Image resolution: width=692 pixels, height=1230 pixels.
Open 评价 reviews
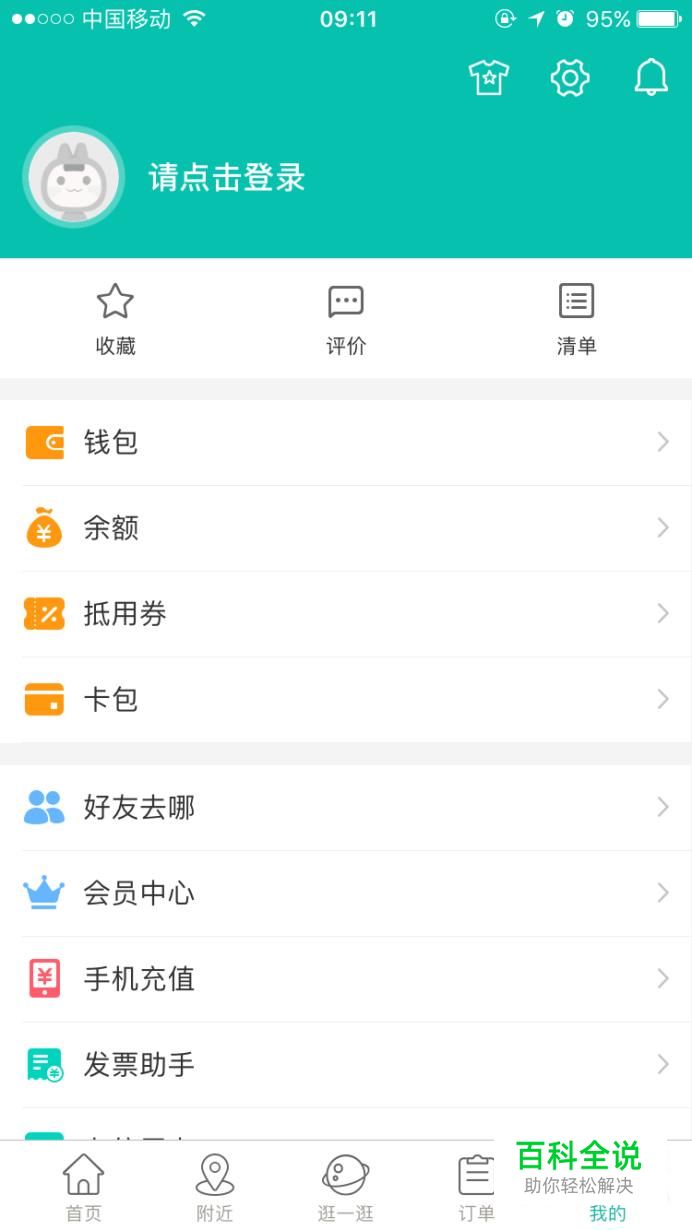[346, 319]
